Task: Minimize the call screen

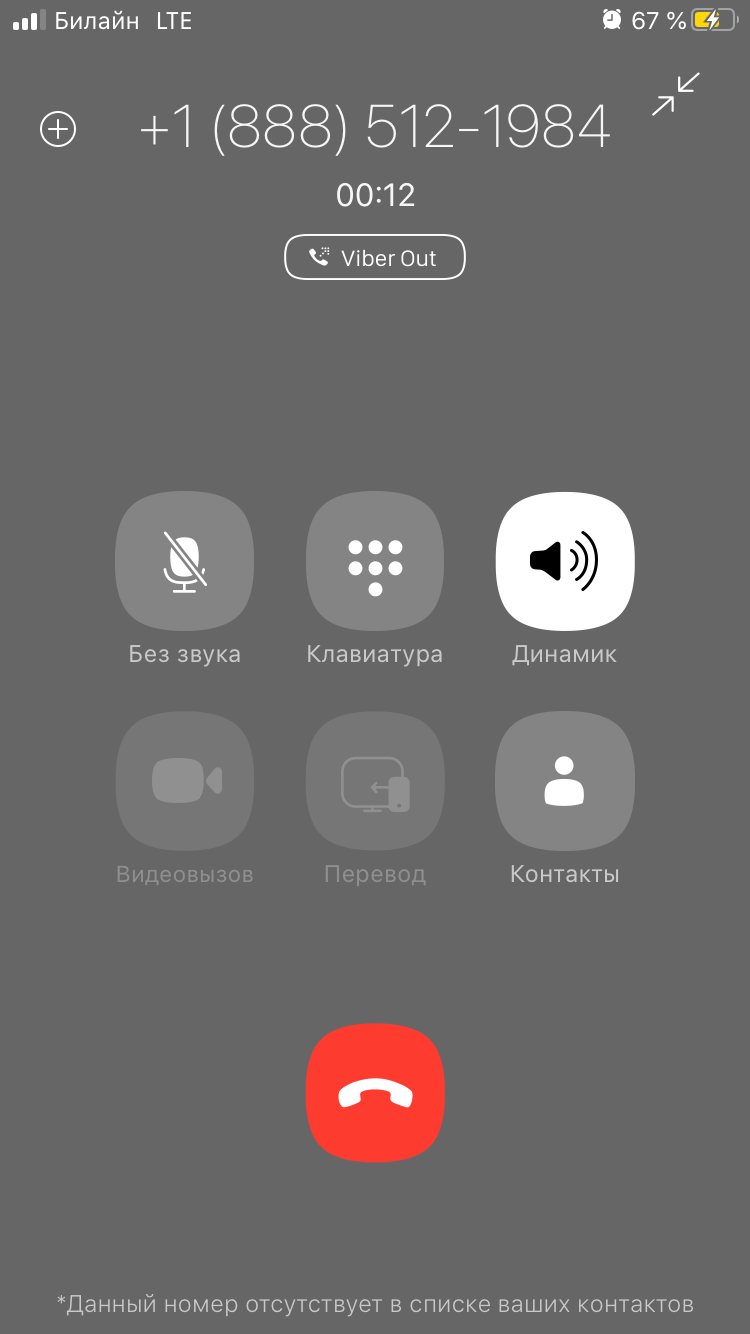Action: tap(676, 94)
